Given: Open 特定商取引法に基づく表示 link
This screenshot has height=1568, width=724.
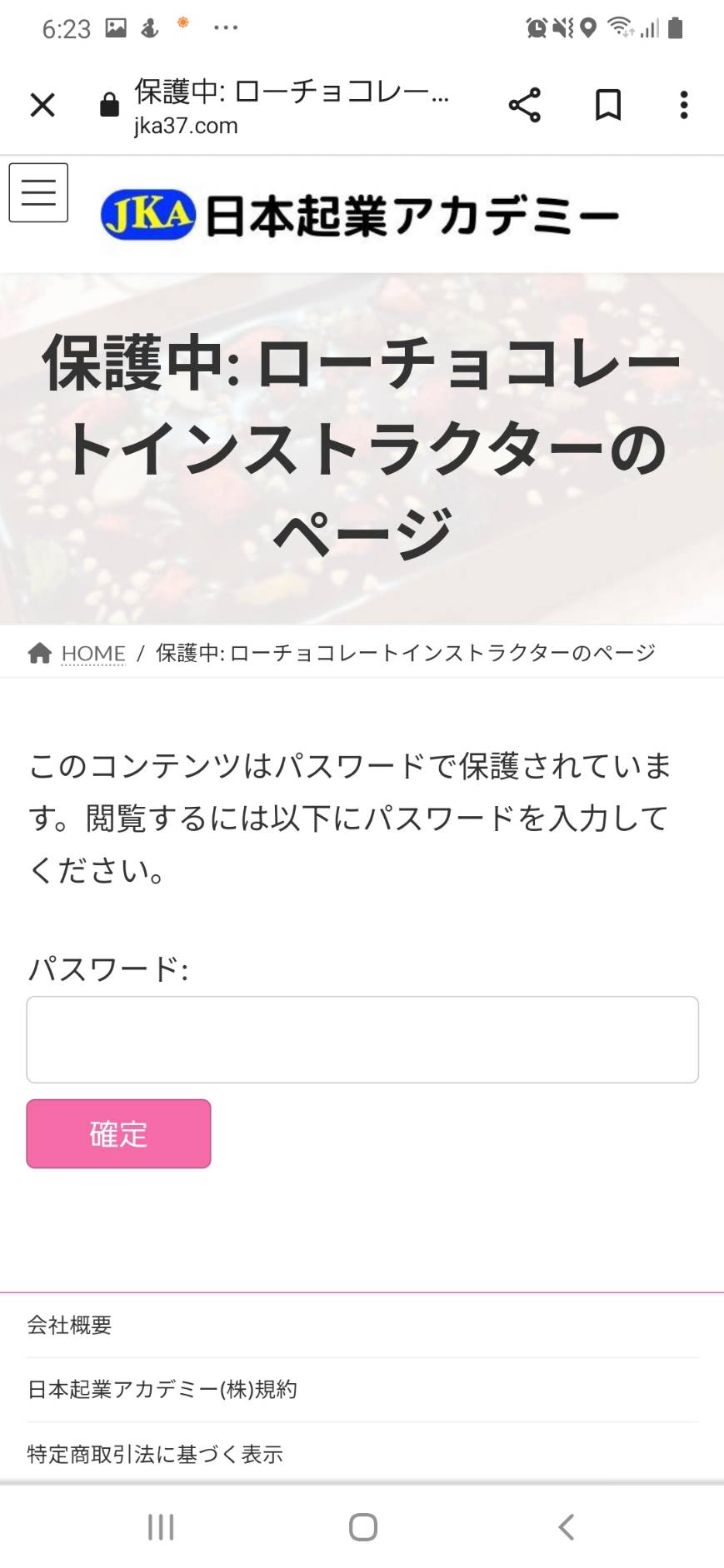Looking at the screenshot, I should (x=155, y=1454).
